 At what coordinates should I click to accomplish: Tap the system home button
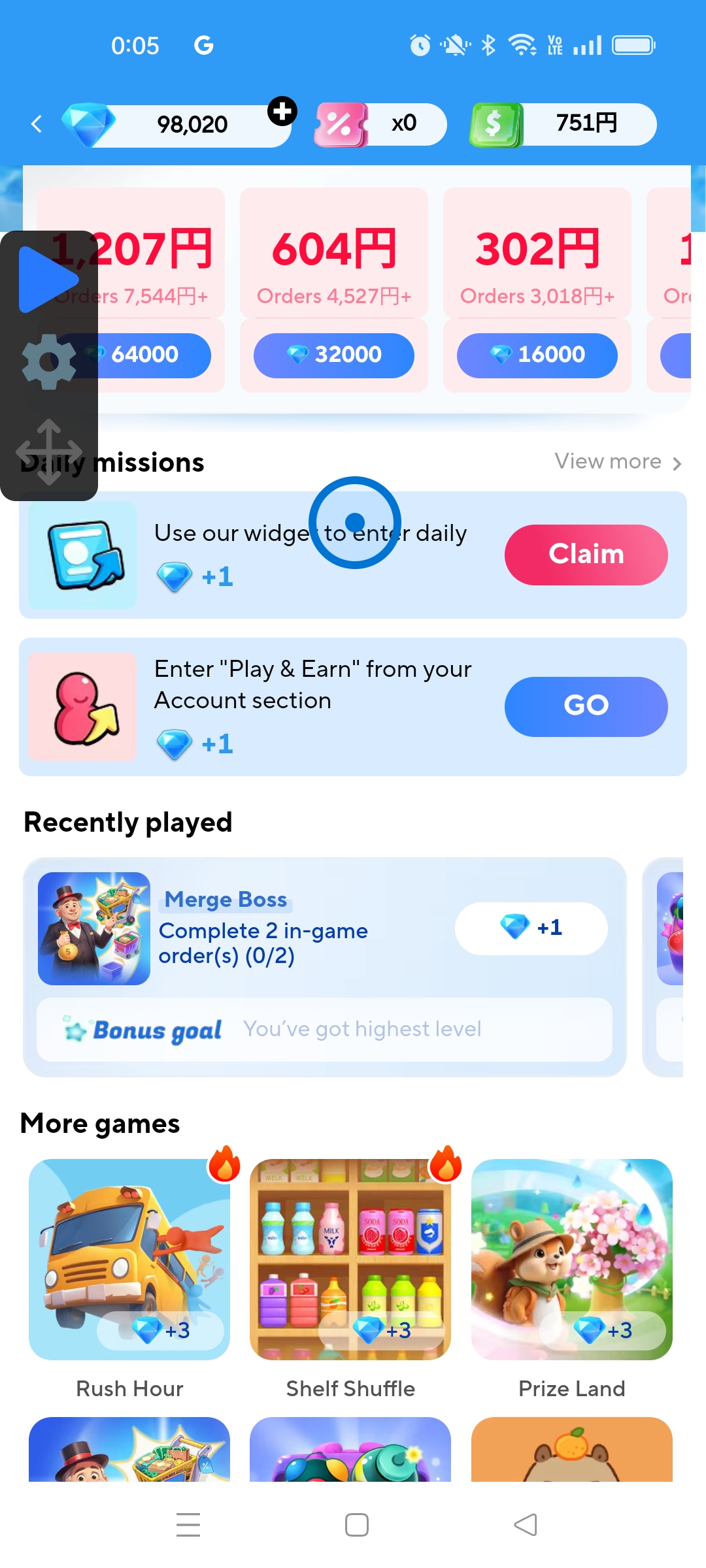coord(357,1525)
